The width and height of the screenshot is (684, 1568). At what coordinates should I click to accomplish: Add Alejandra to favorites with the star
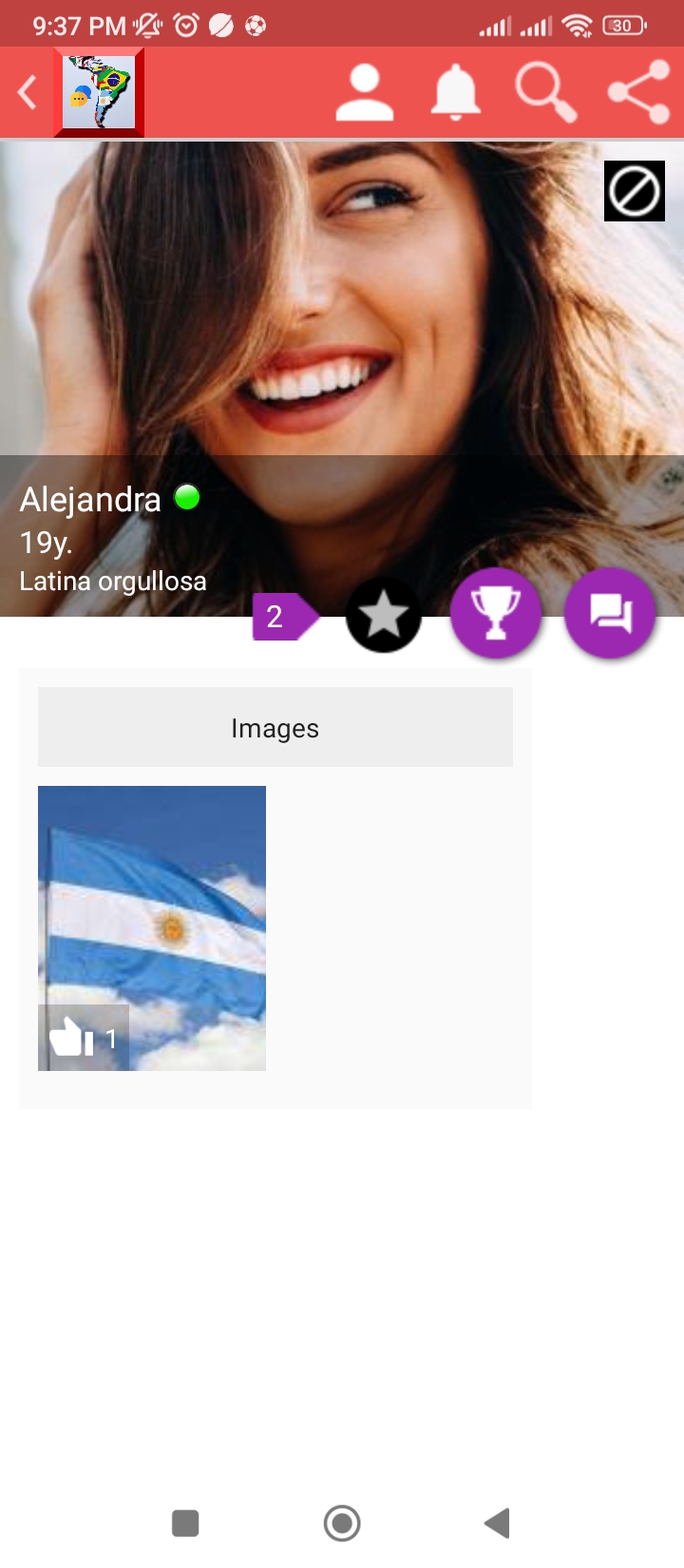click(x=384, y=615)
